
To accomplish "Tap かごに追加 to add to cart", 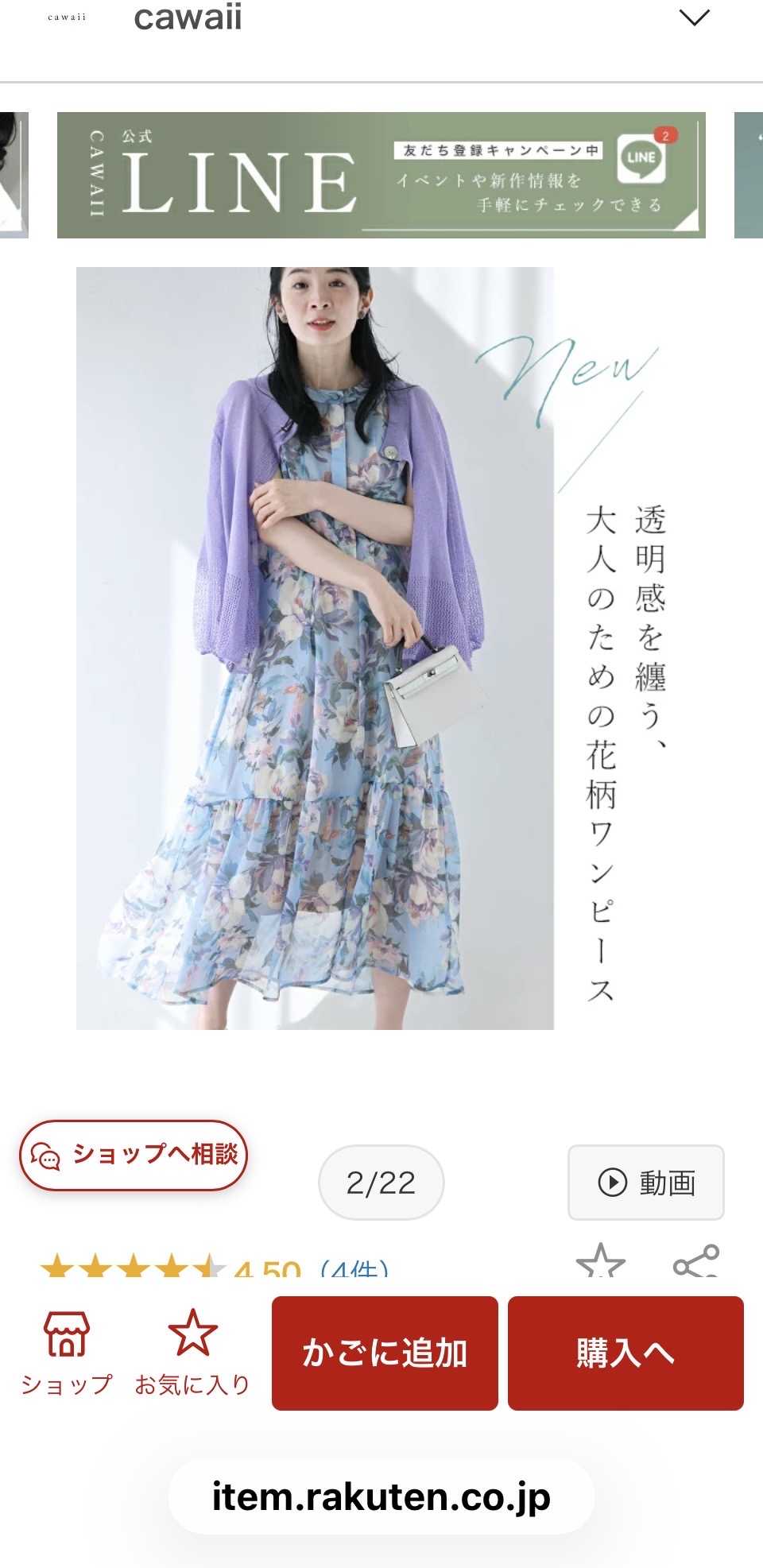I will coord(385,1353).
